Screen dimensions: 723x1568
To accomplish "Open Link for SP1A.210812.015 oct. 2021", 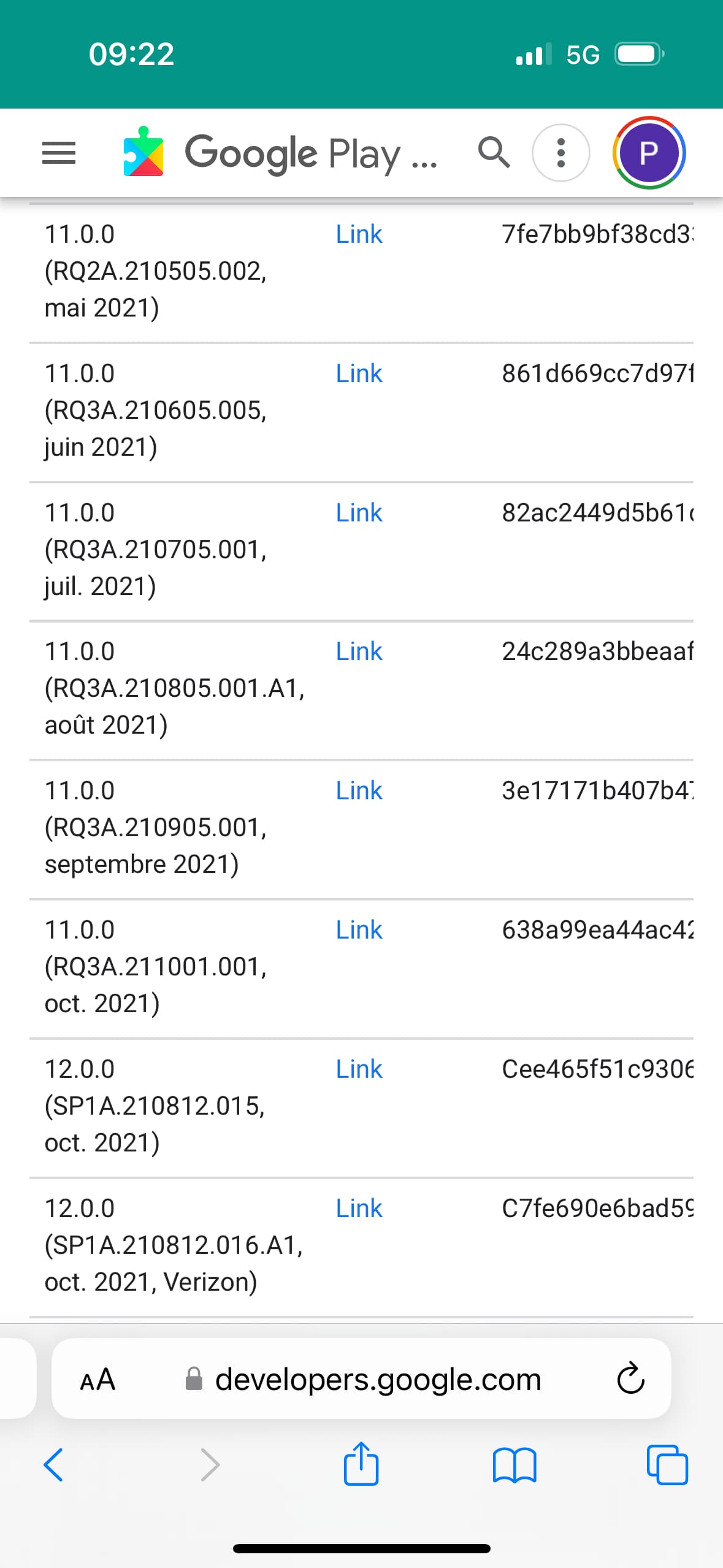I will pyautogui.click(x=359, y=1069).
